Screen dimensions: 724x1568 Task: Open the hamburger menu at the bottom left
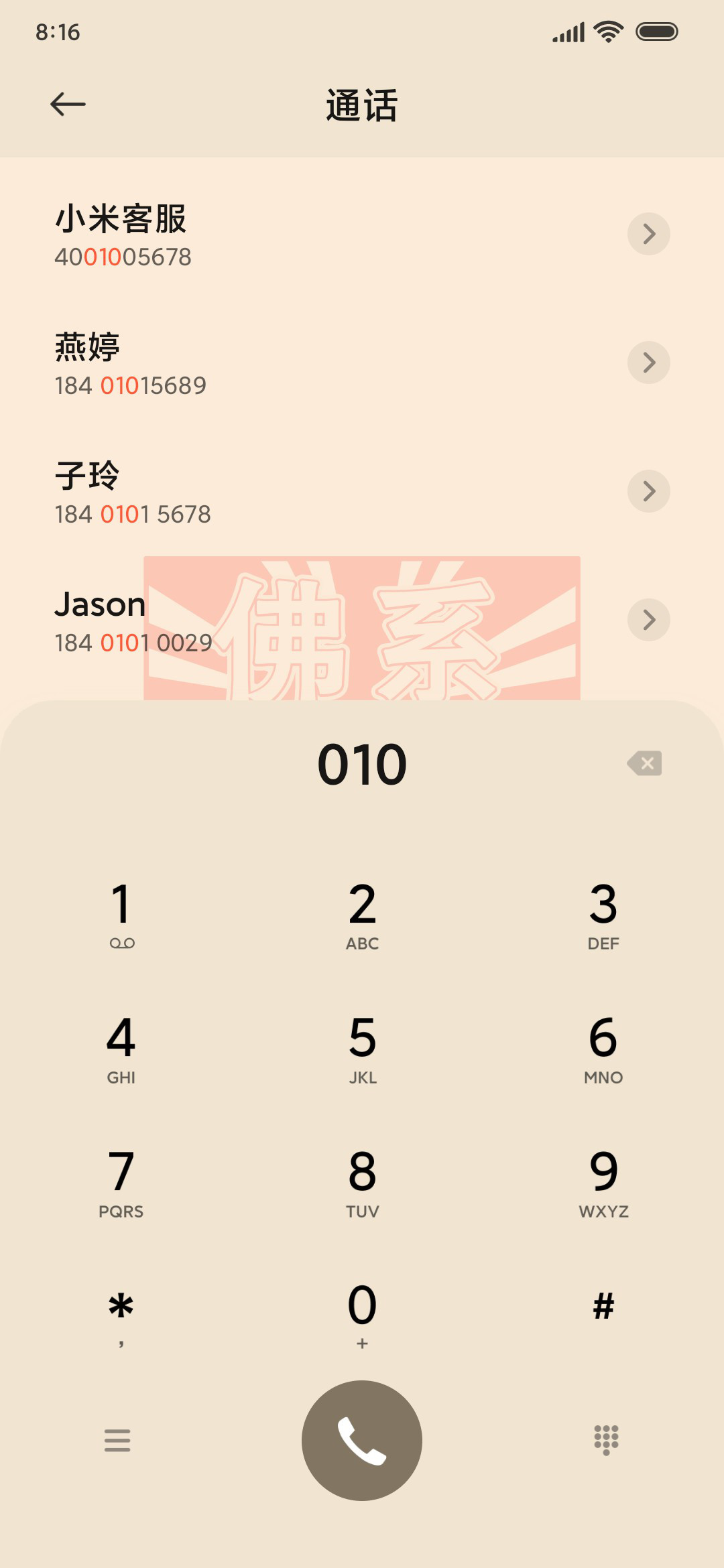[x=117, y=1440]
